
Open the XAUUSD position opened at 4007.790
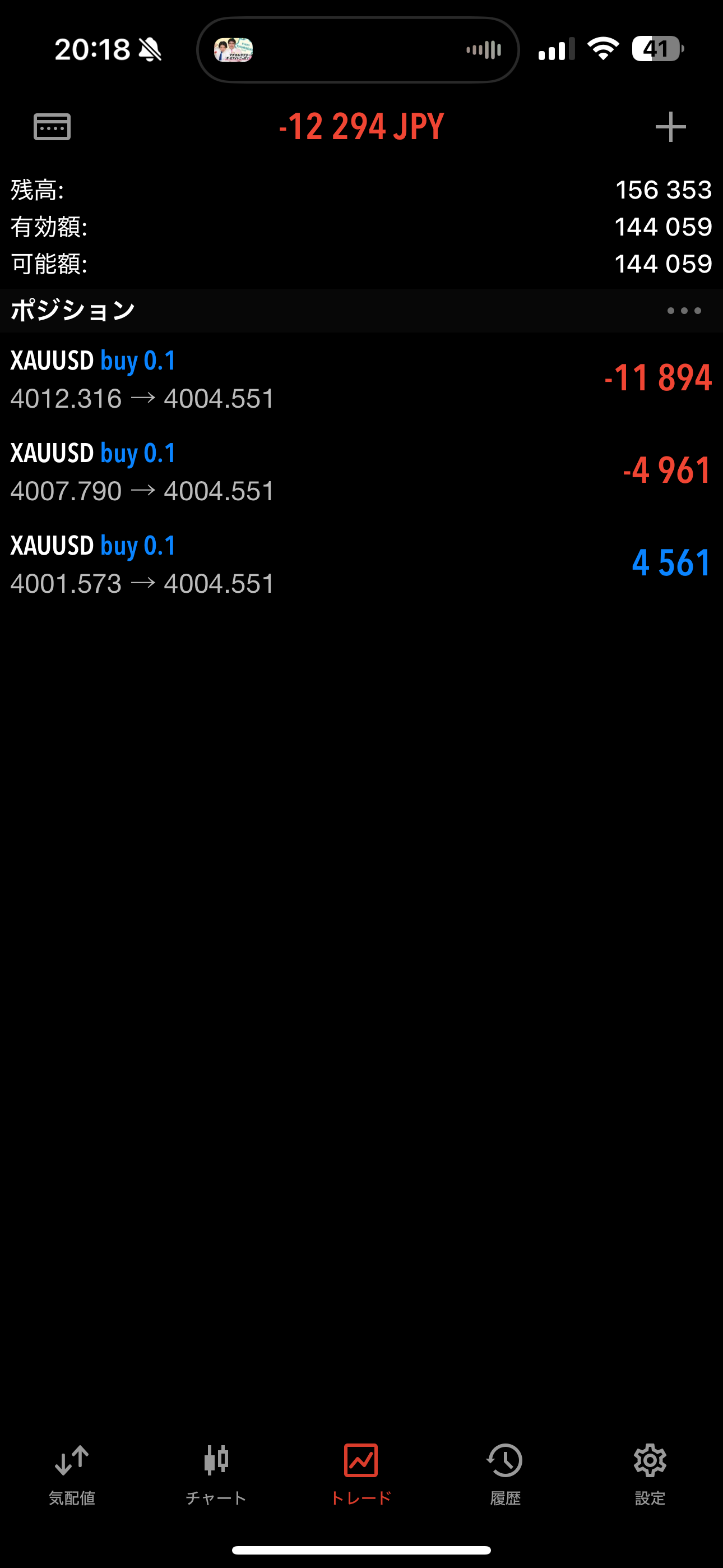tap(361, 471)
